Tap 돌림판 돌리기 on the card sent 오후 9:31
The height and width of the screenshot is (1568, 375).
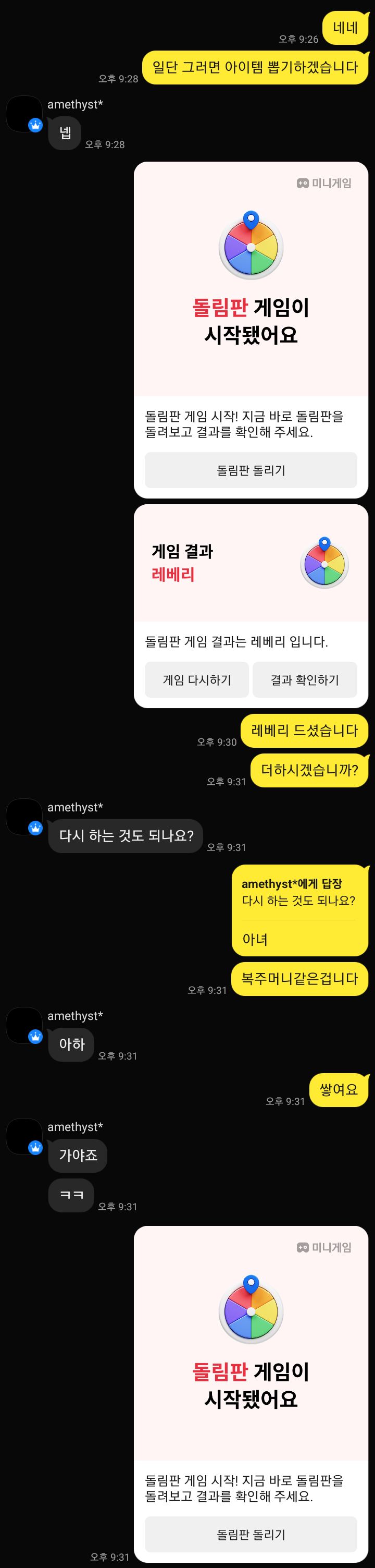(251, 1534)
